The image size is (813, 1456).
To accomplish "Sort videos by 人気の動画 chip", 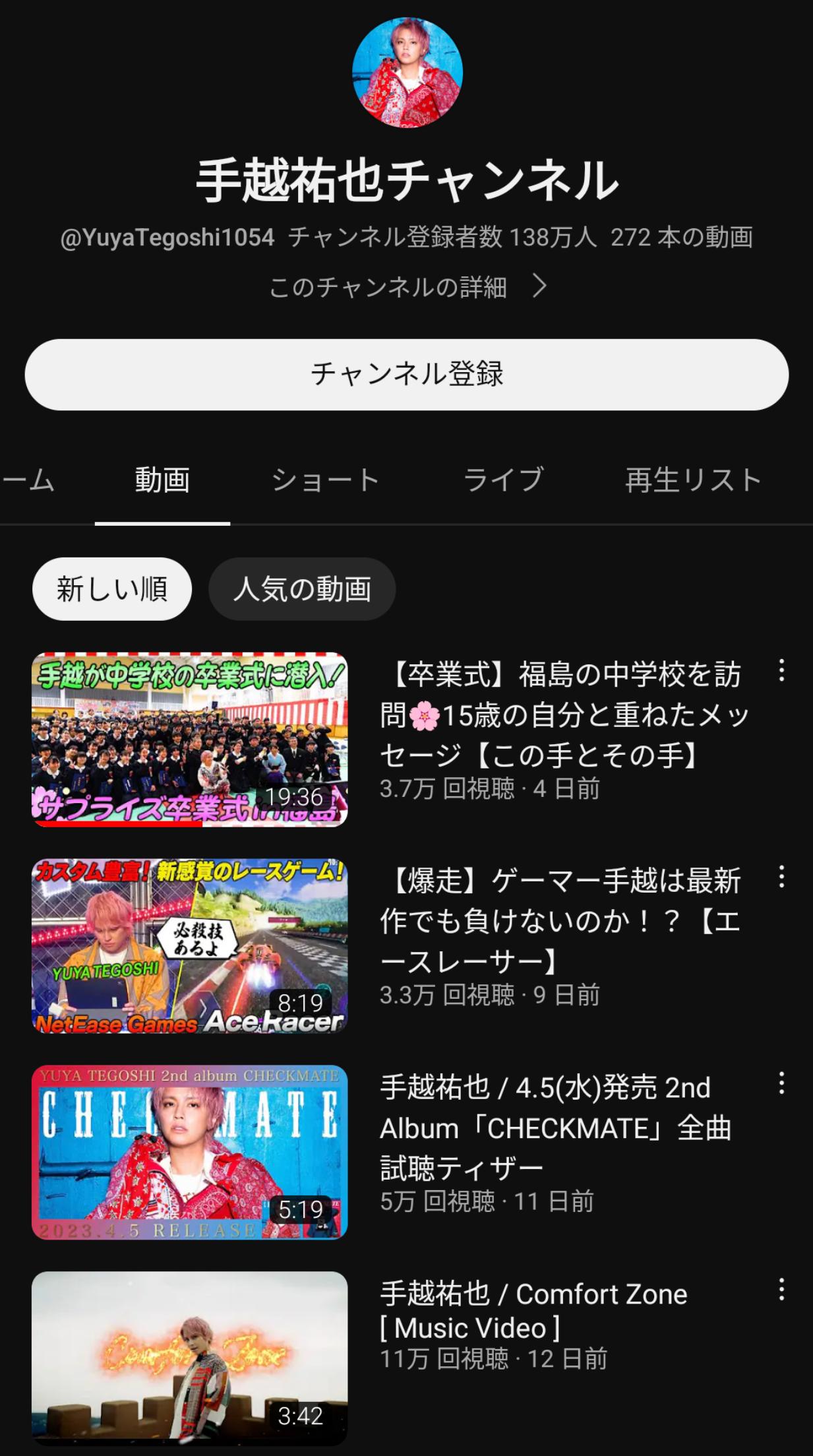I will (x=302, y=588).
